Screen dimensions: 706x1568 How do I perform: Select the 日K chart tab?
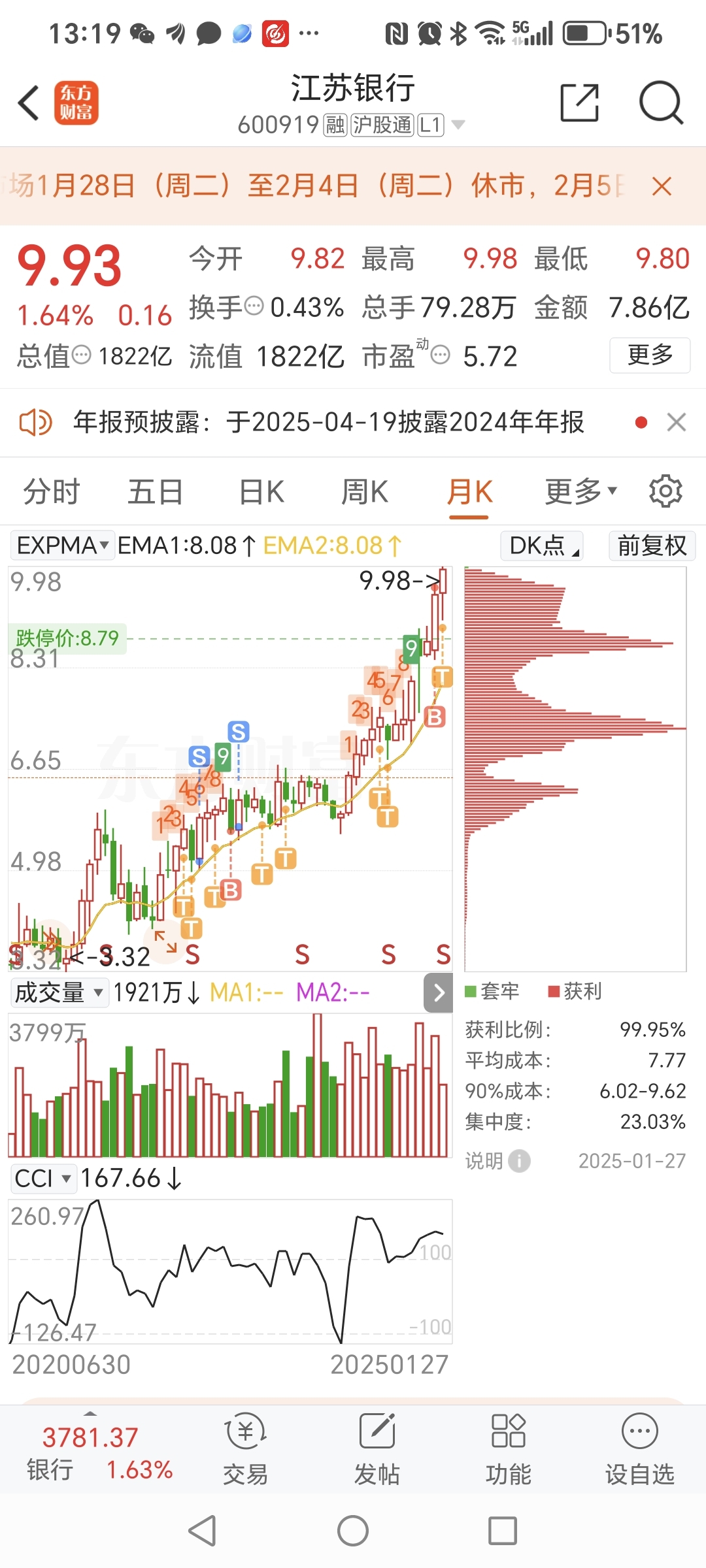tap(261, 492)
